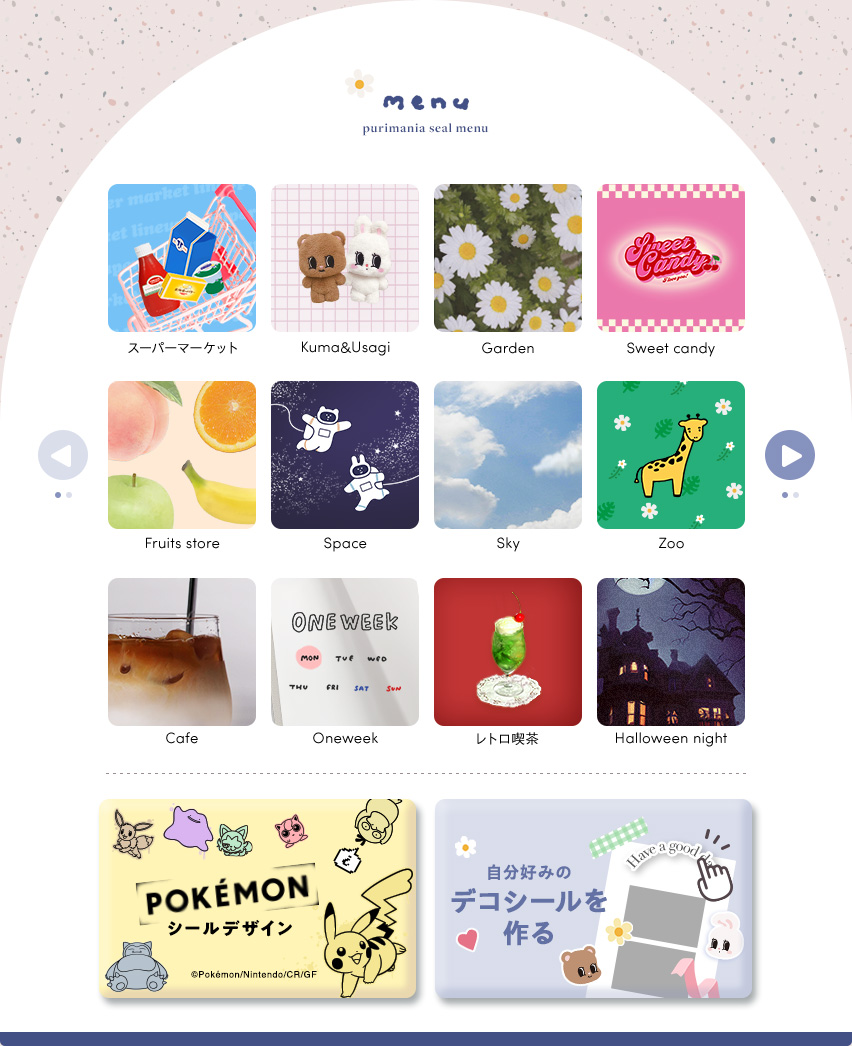This screenshot has height=1046, width=852.
Task: Select the Oneweek design
Action: click(x=345, y=652)
